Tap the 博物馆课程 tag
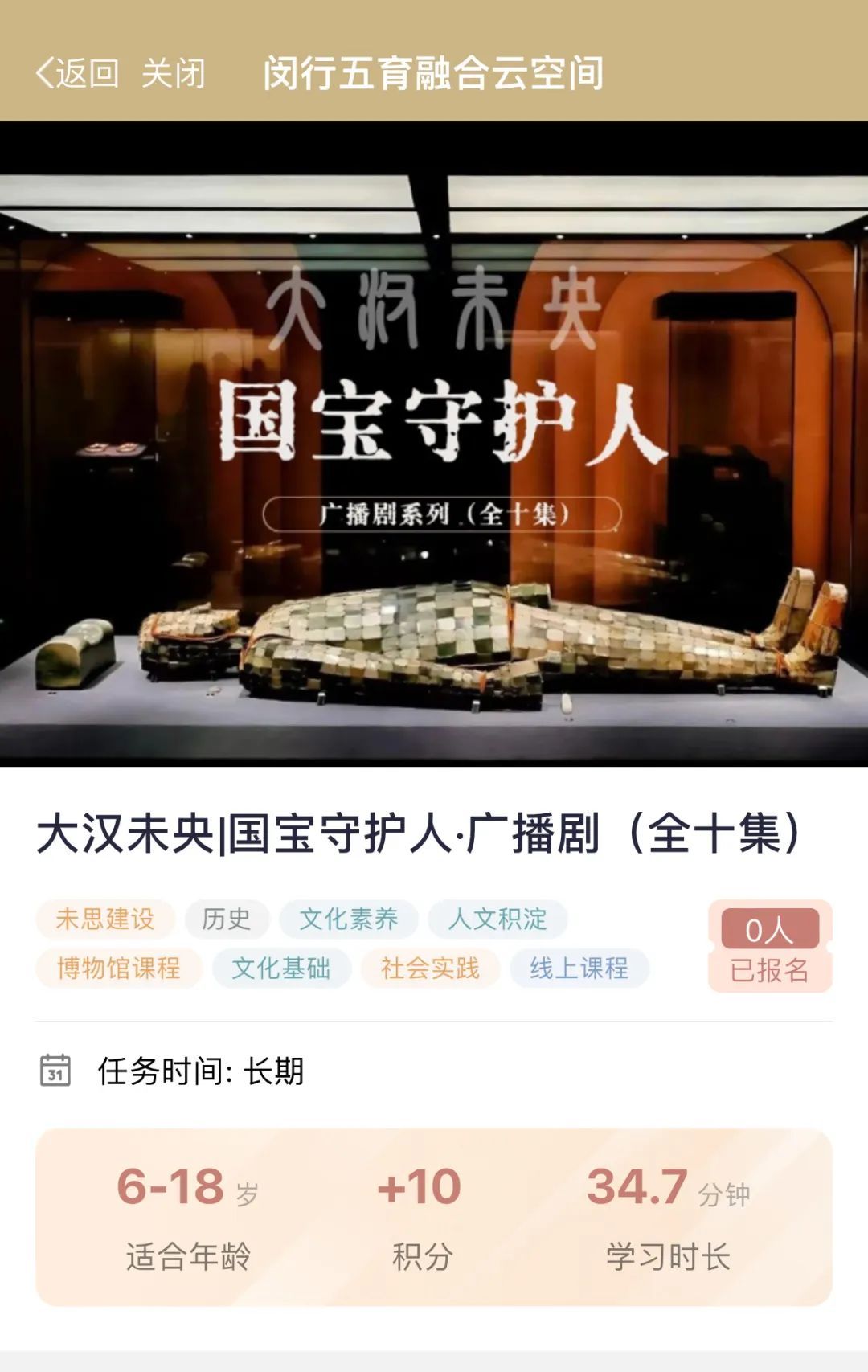The height and width of the screenshot is (1372, 868). pos(118,968)
